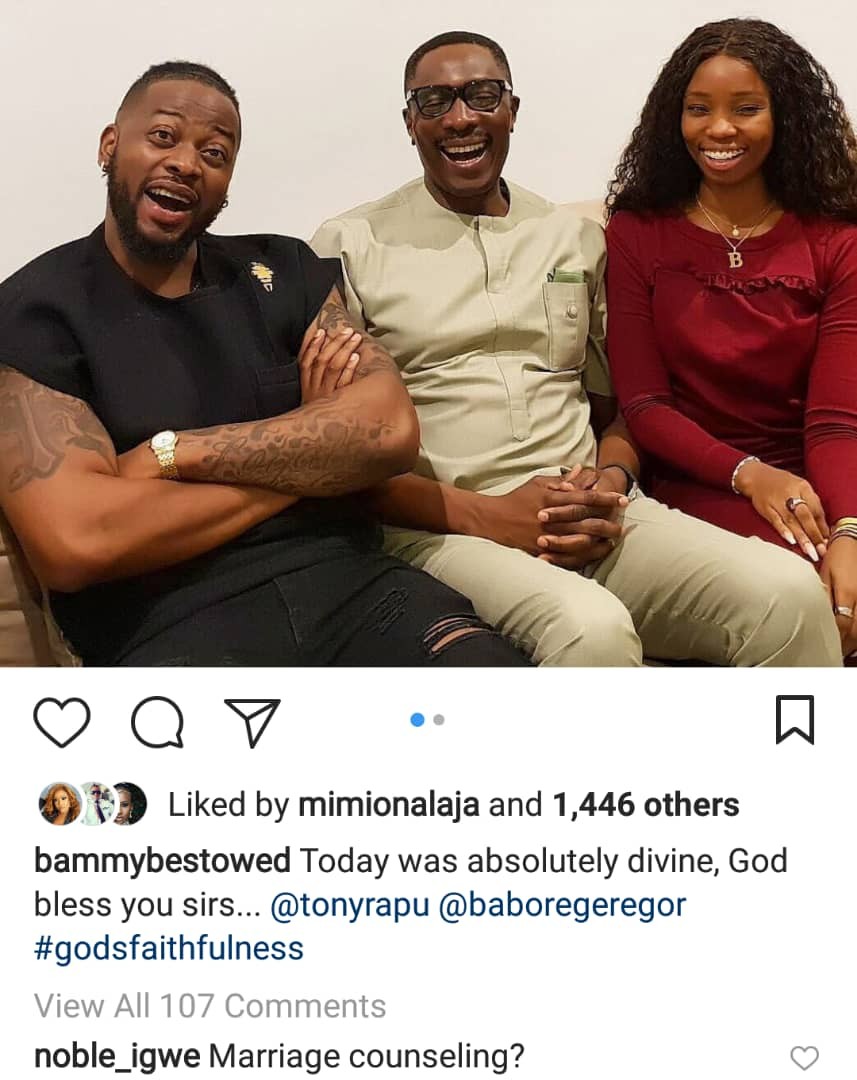Open the @baboregeregor mention
Screen dimensions: 857x1080
pyautogui.click(x=563, y=906)
